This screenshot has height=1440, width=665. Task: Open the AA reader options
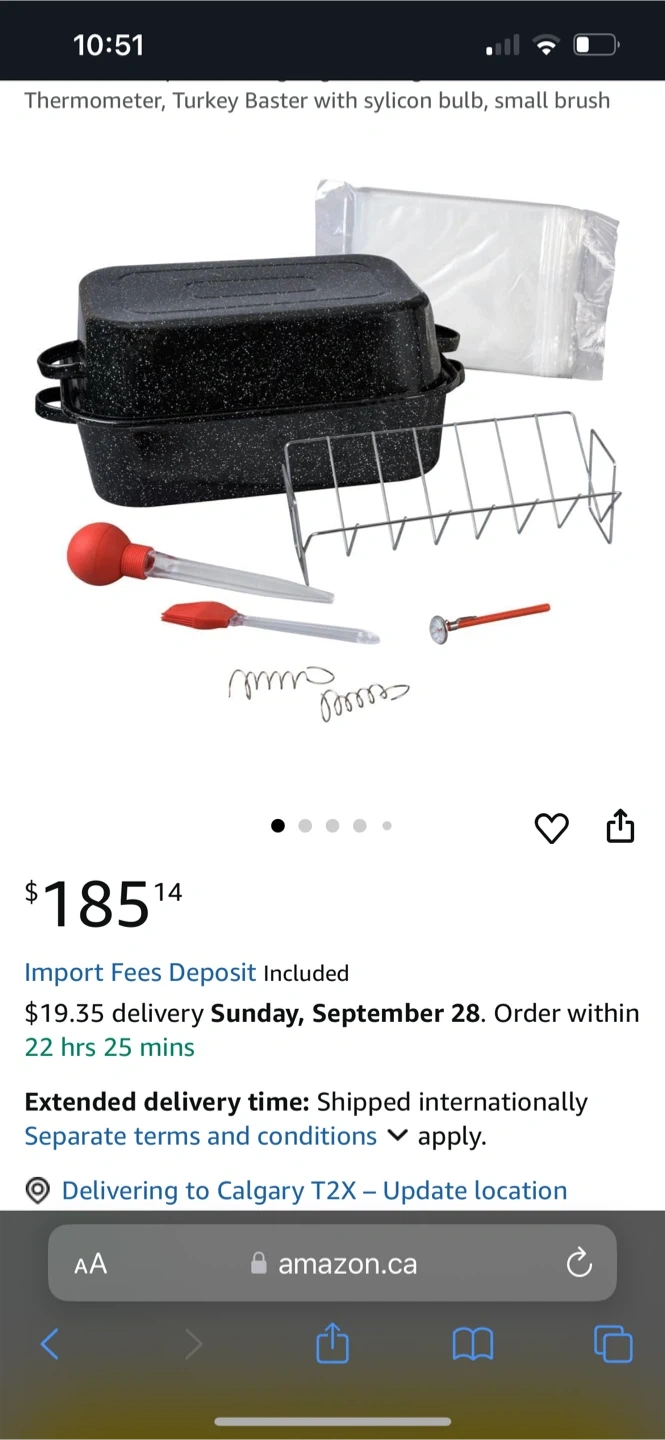(x=90, y=1264)
